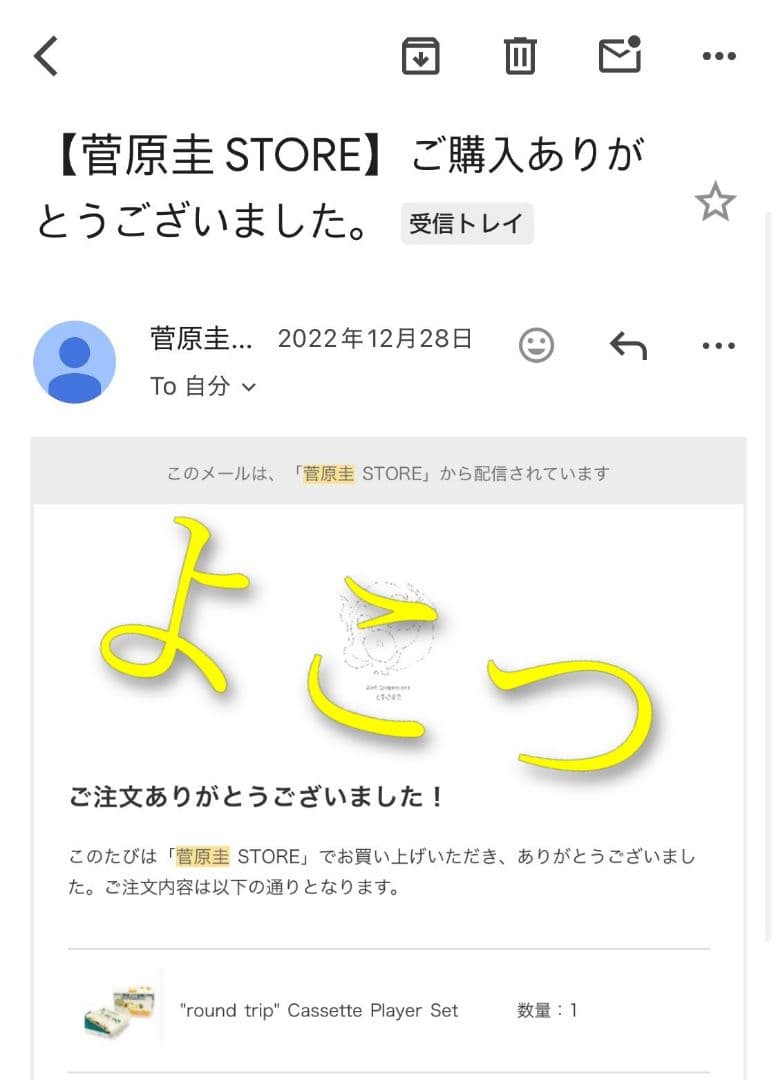The image size is (777, 1080).
Task: Select the highlighted 菅原圭 search term
Action: click(x=328, y=473)
